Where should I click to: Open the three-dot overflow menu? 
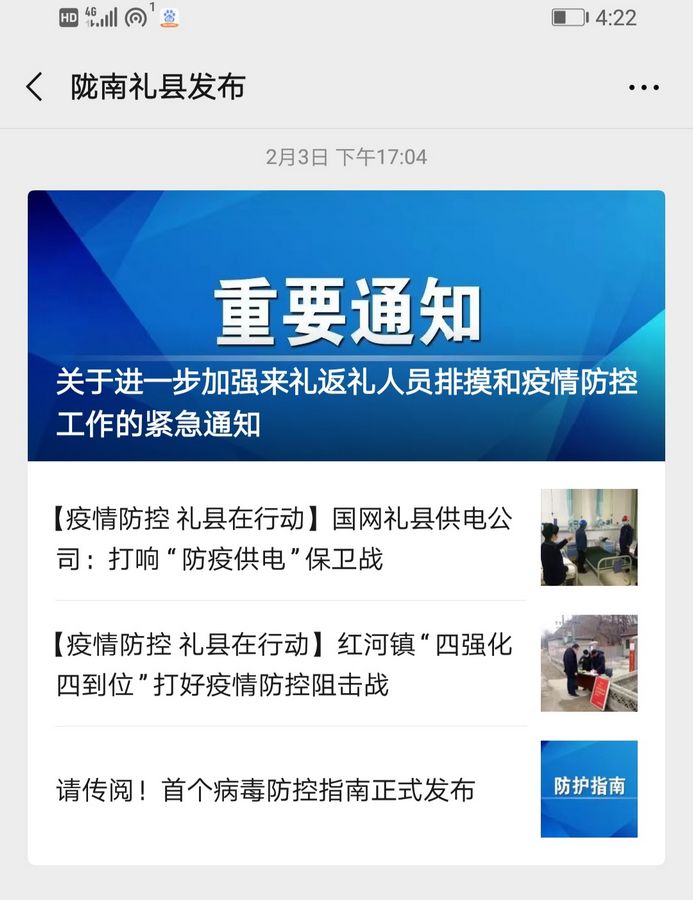click(643, 88)
